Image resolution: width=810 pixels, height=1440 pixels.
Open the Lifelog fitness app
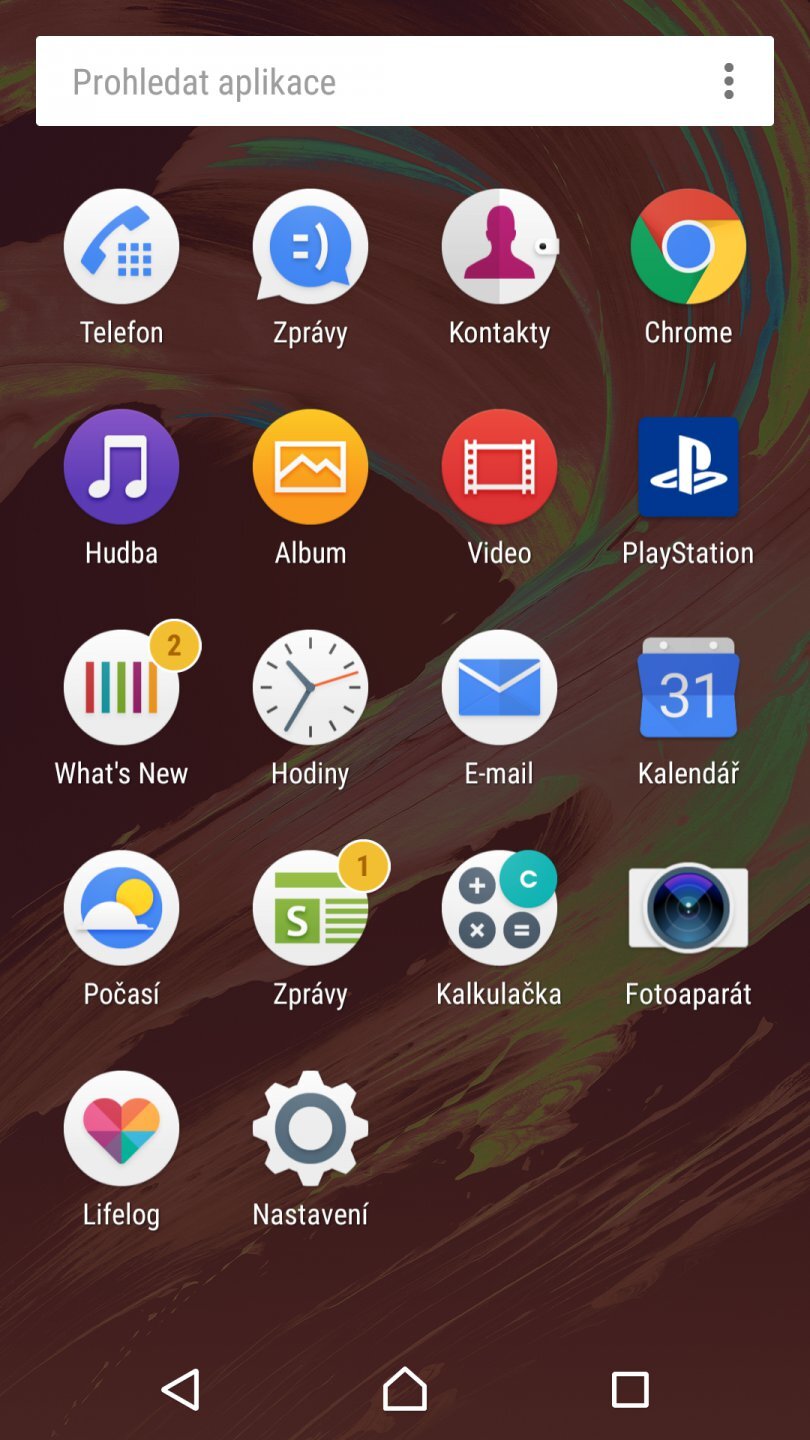(x=121, y=1128)
